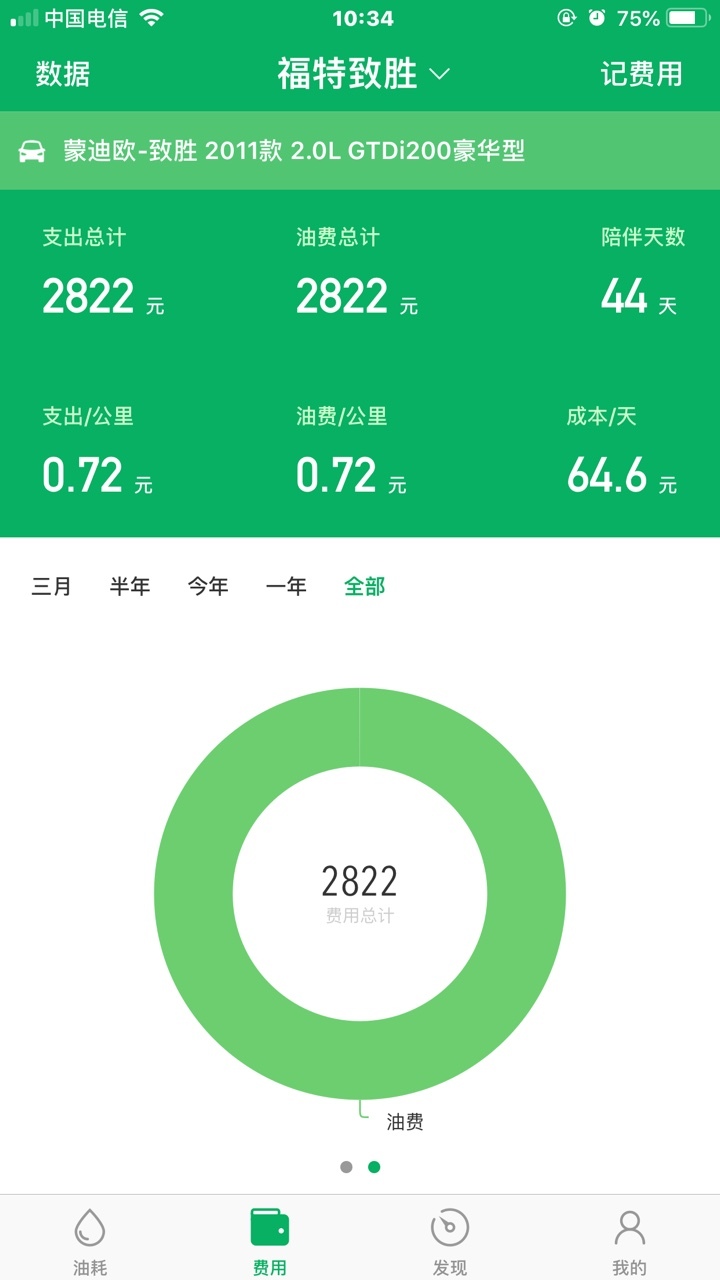Choose the 今年 filter
The height and width of the screenshot is (1280, 720).
pyautogui.click(x=208, y=587)
